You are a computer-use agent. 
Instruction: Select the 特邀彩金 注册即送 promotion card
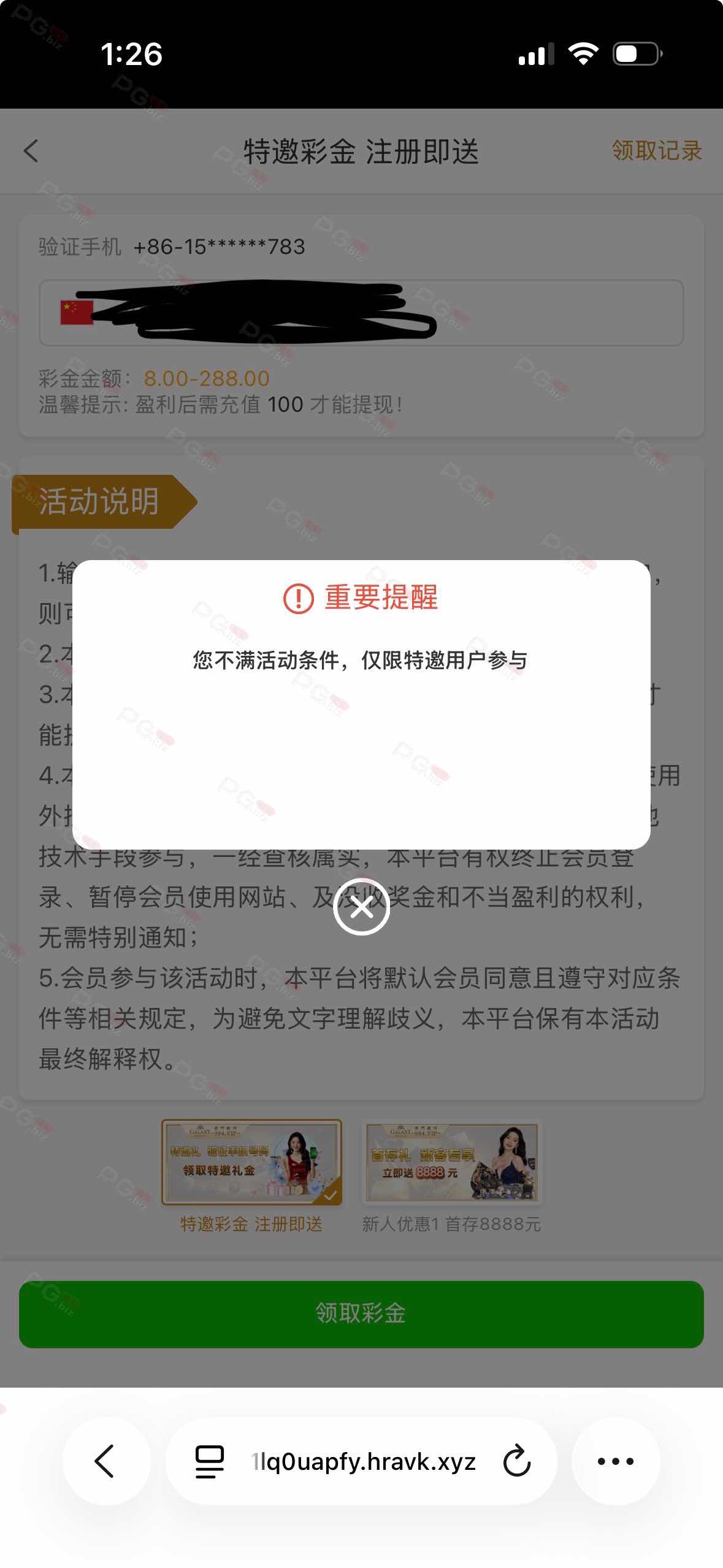tap(251, 1163)
